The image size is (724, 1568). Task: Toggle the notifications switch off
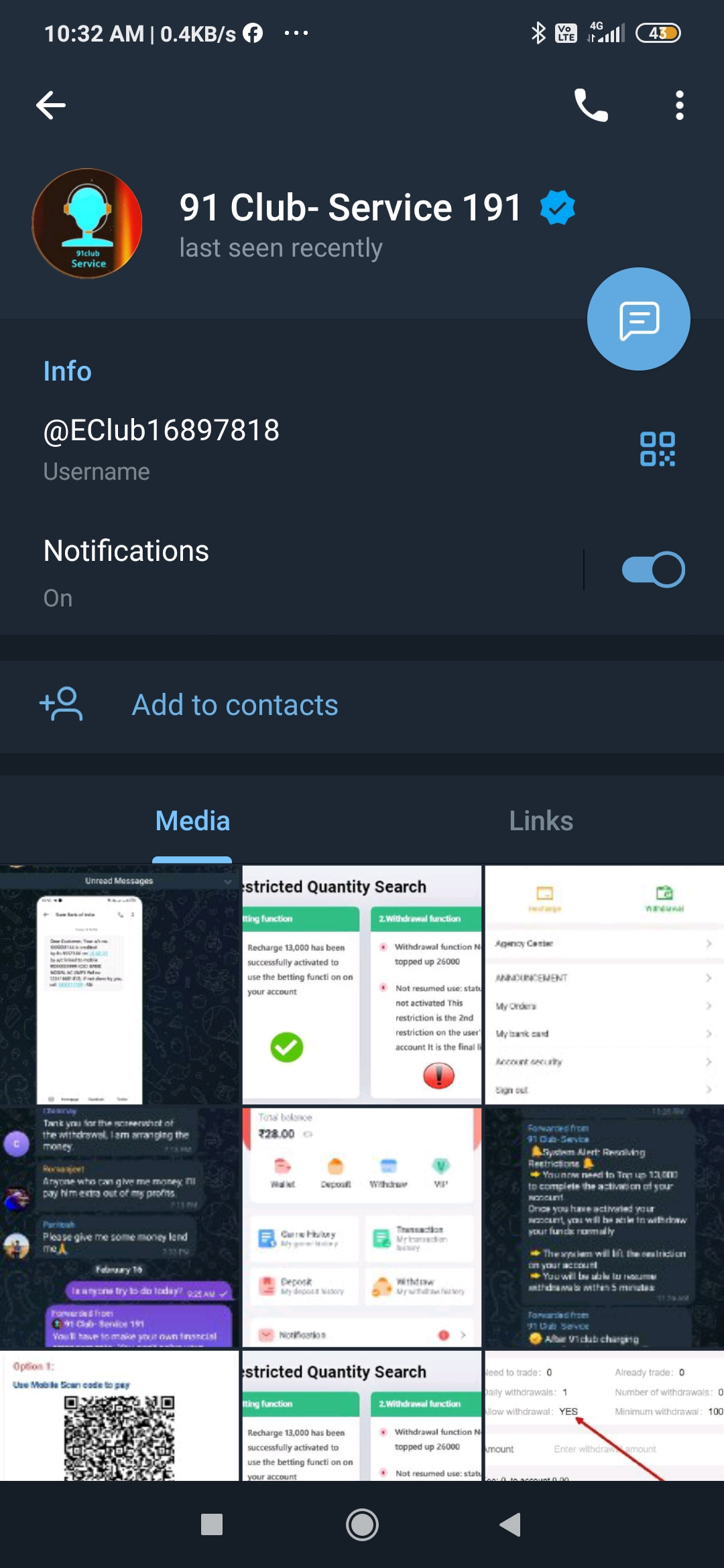click(x=653, y=570)
